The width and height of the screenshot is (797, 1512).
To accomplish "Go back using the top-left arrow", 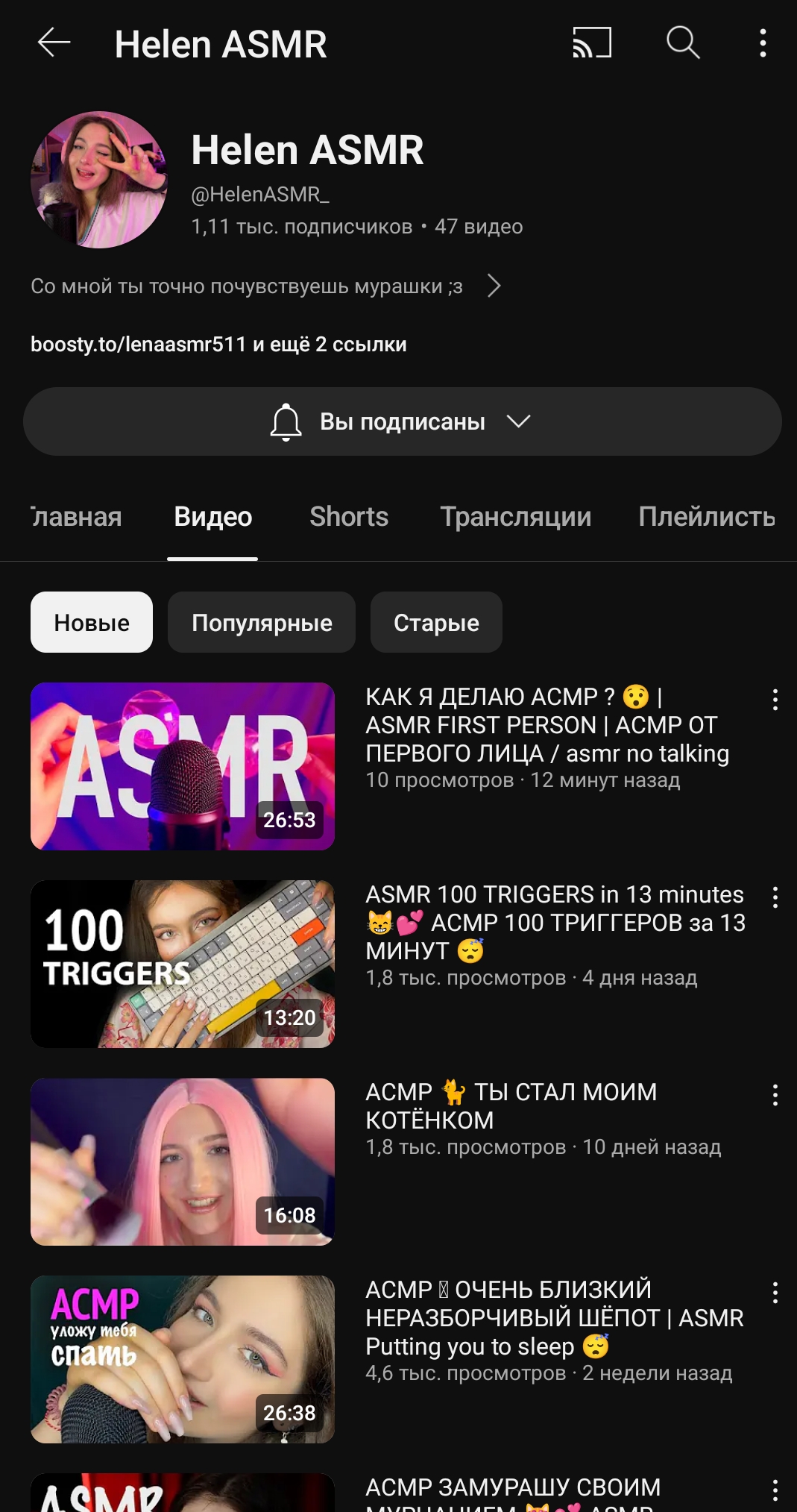I will coord(54,43).
